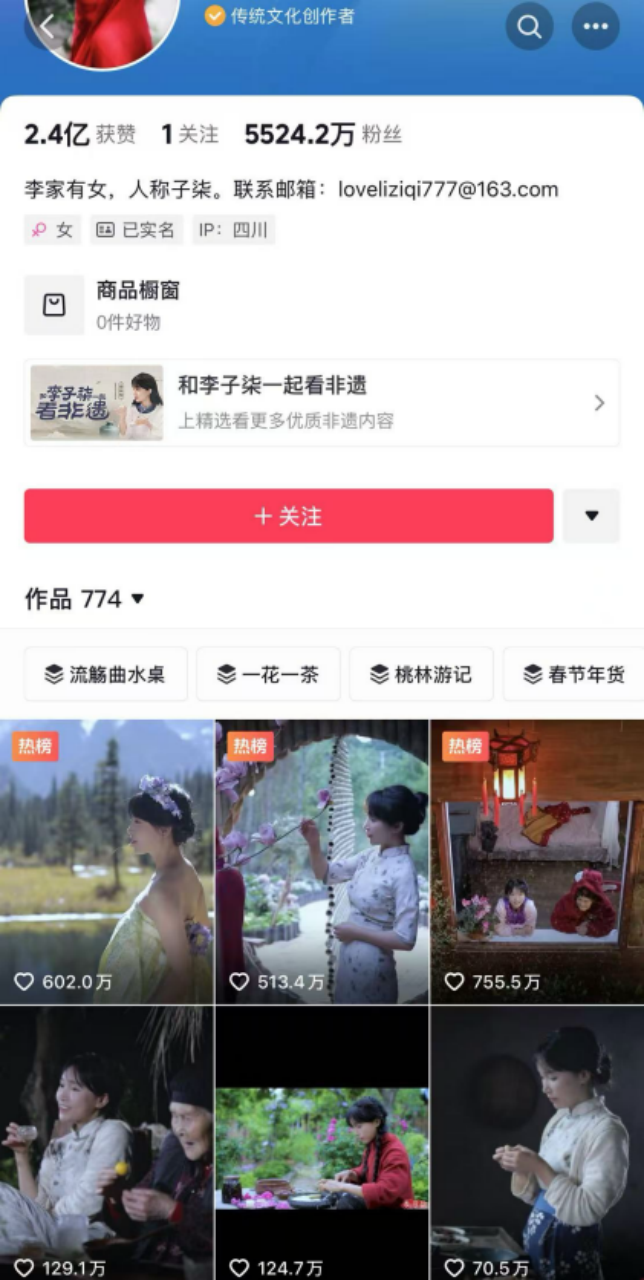Expand the dropdown arrow beside the follow button
Viewport: 644px width, 1280px height.
591,516
